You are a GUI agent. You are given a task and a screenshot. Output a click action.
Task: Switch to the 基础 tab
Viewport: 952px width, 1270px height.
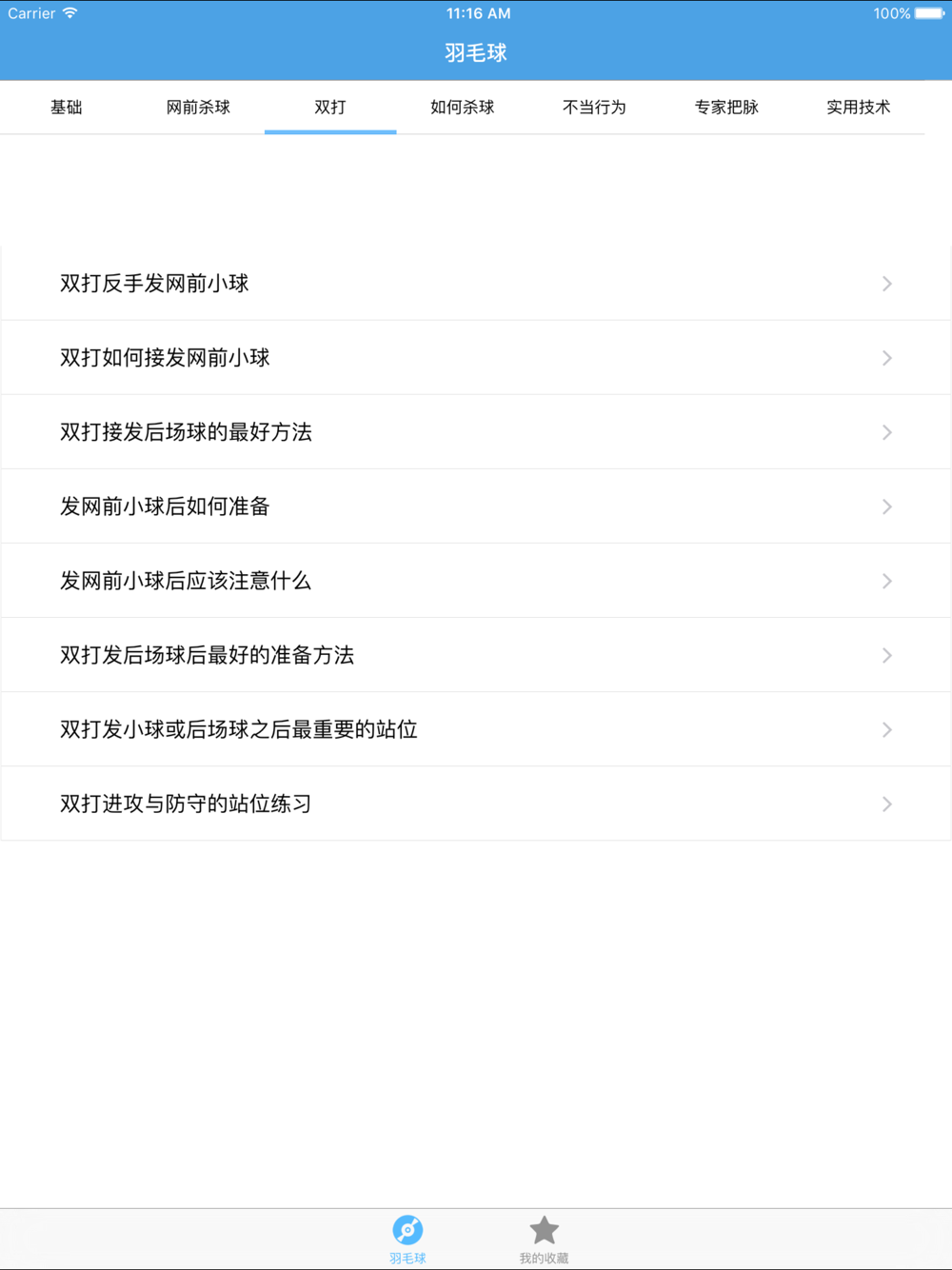[x=66, y=108]
